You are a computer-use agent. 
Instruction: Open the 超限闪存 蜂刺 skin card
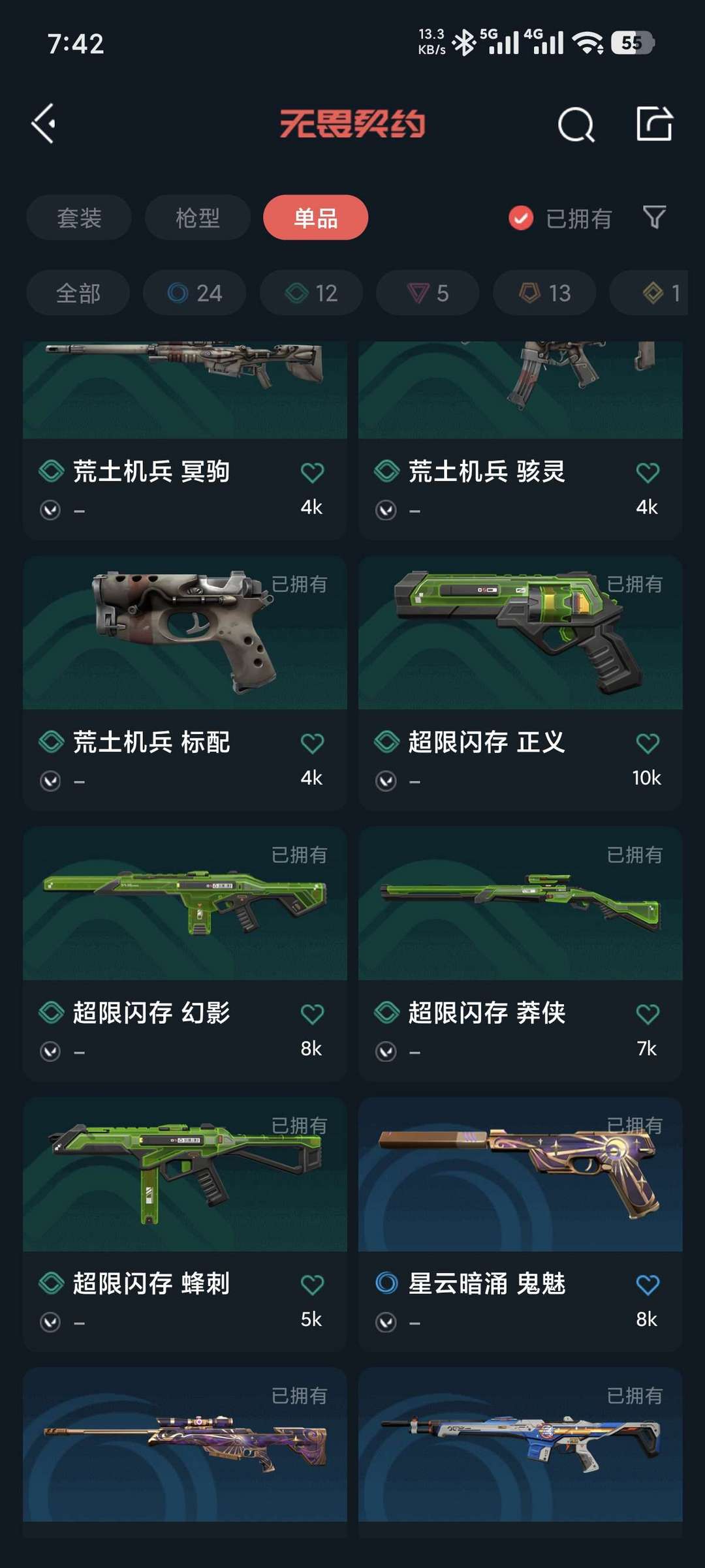(185, 1223)
